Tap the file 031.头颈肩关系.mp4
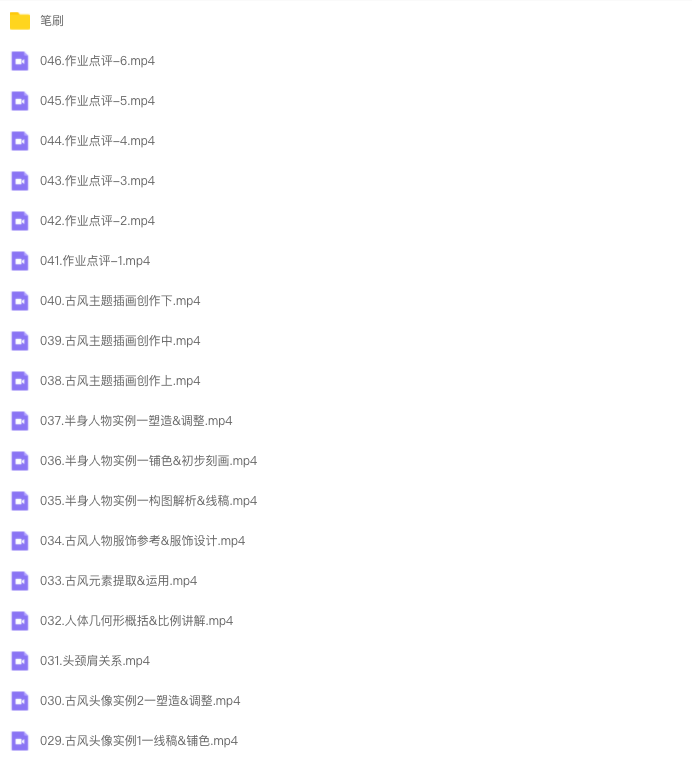Image resolution: width=692 pixels, height=757 pixels. pos(95,661)
